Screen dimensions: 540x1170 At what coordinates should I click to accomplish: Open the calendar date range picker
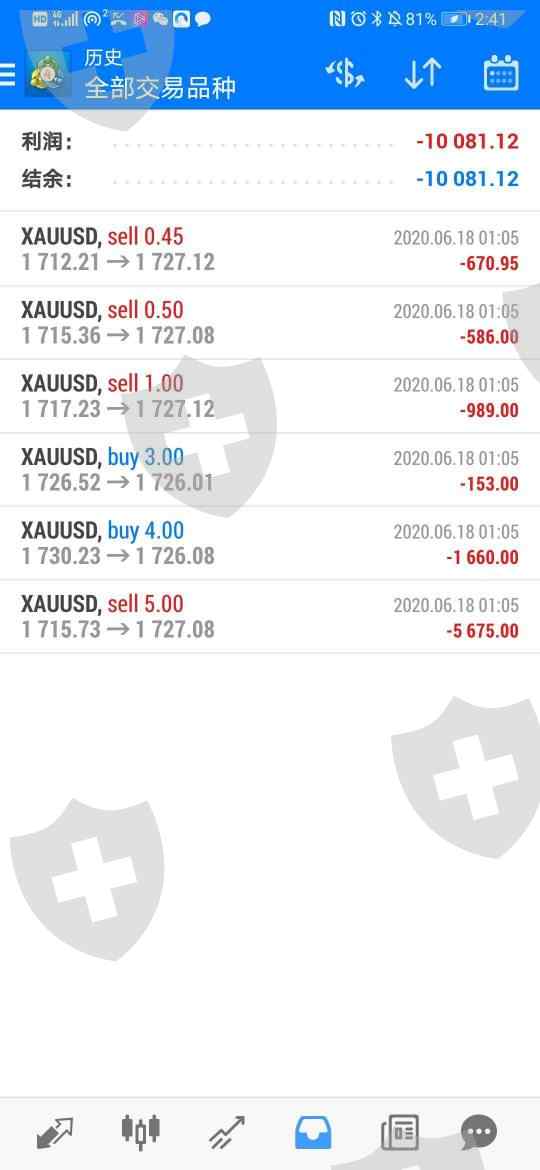(x=500, y=73)
